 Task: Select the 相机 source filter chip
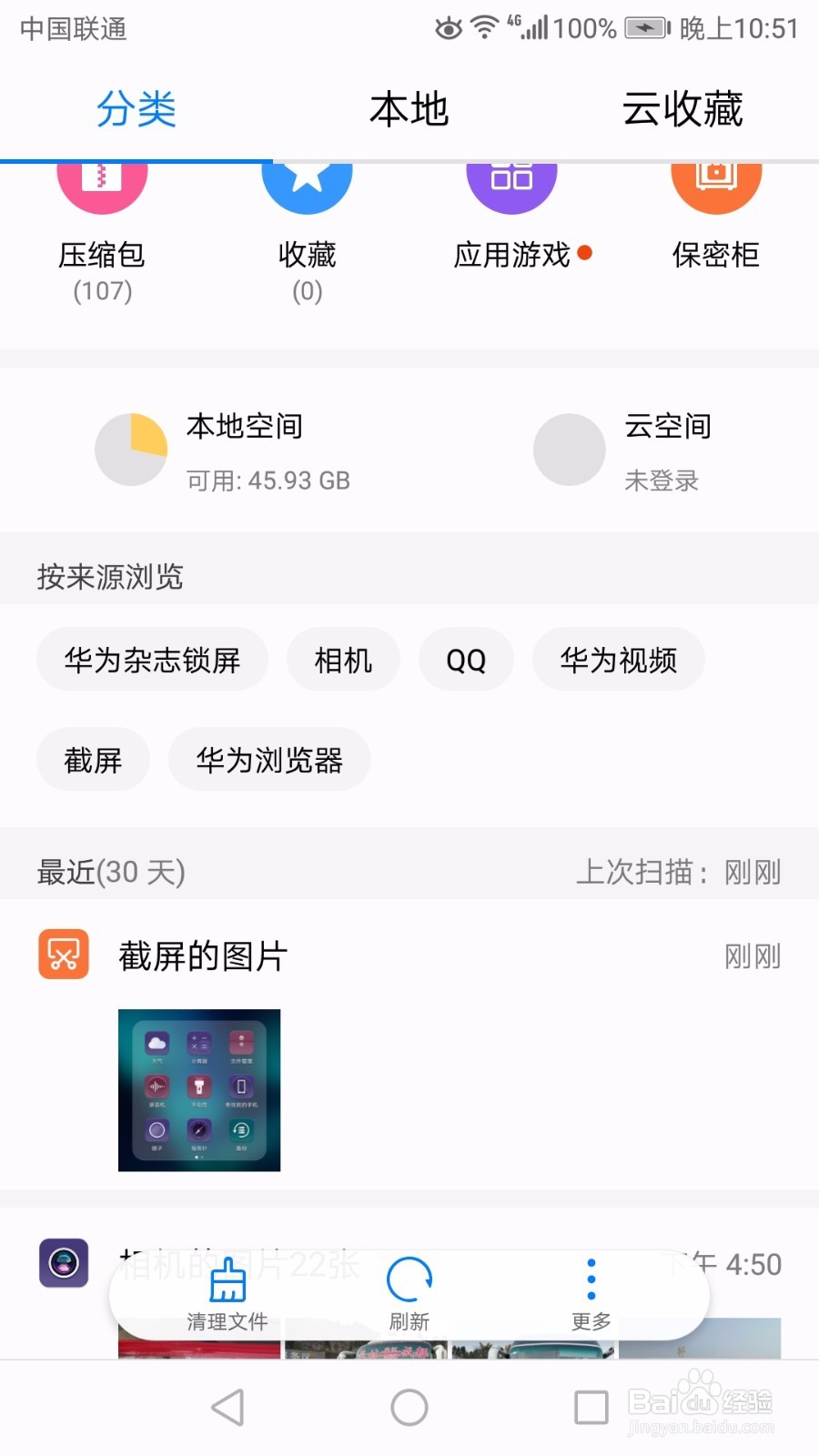pyautogui.click(x=343, y=660)
